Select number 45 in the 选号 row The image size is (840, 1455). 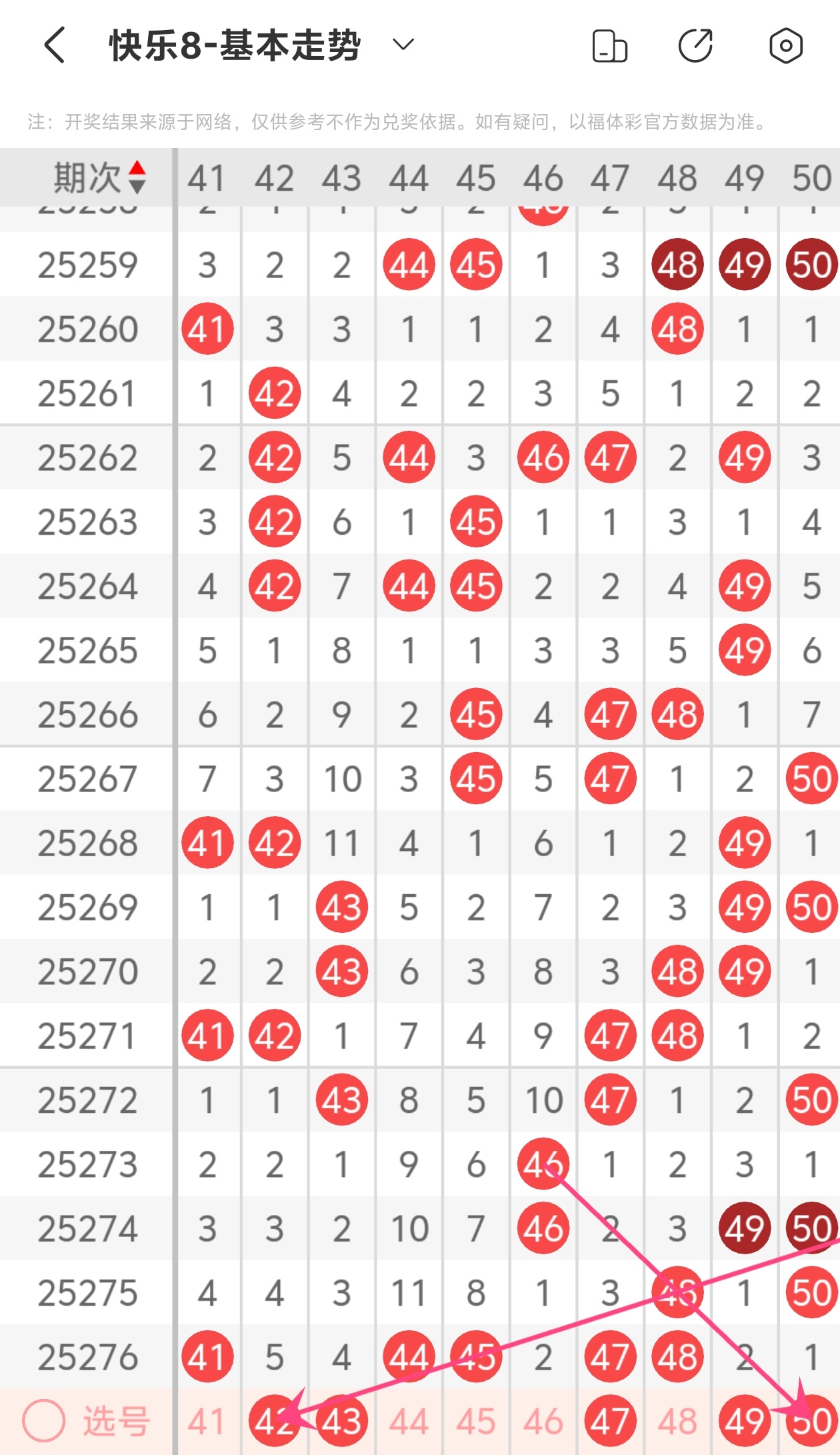[476, 1422]
